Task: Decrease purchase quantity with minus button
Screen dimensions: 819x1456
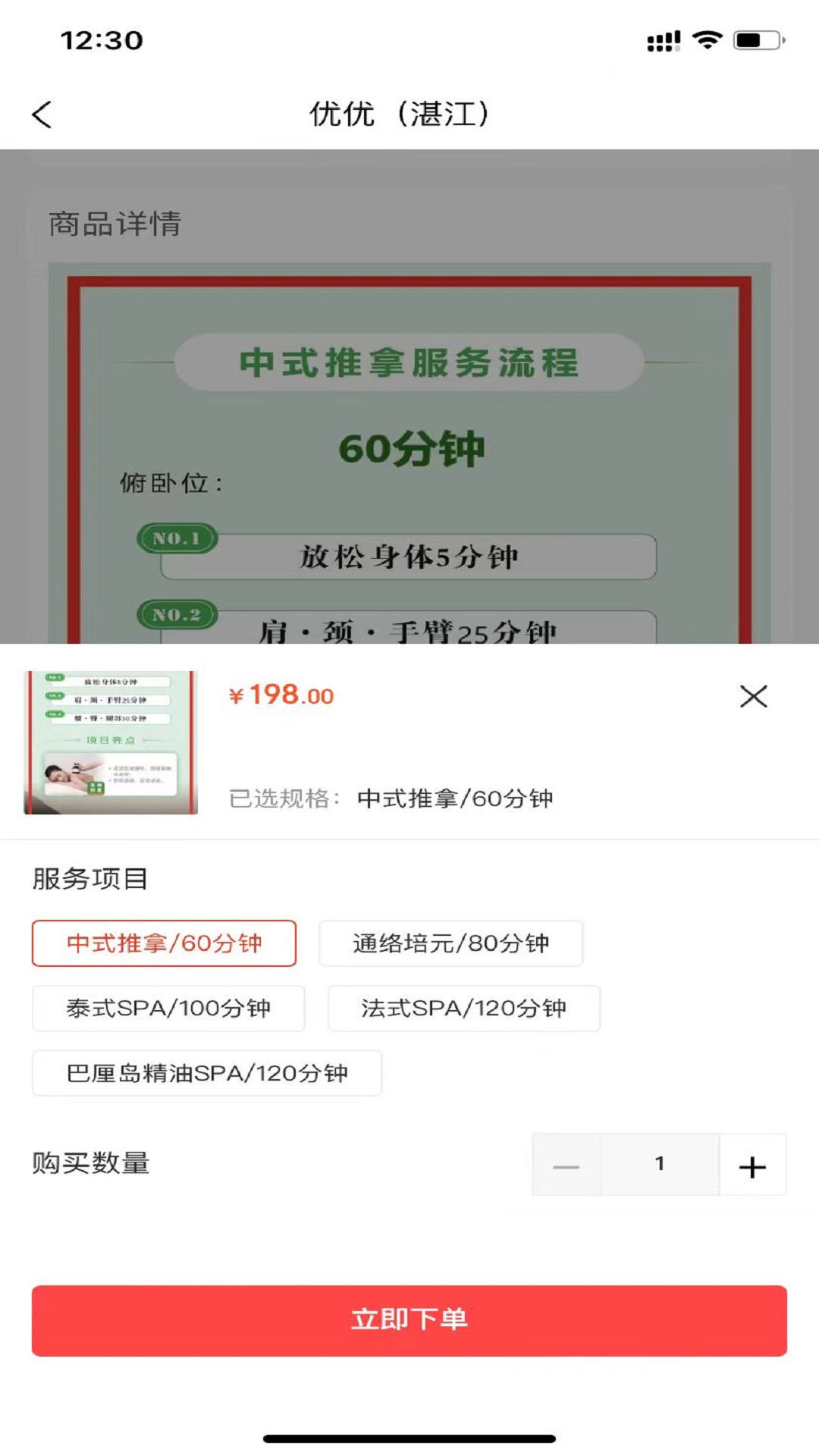Action: tap(566, 1165)
